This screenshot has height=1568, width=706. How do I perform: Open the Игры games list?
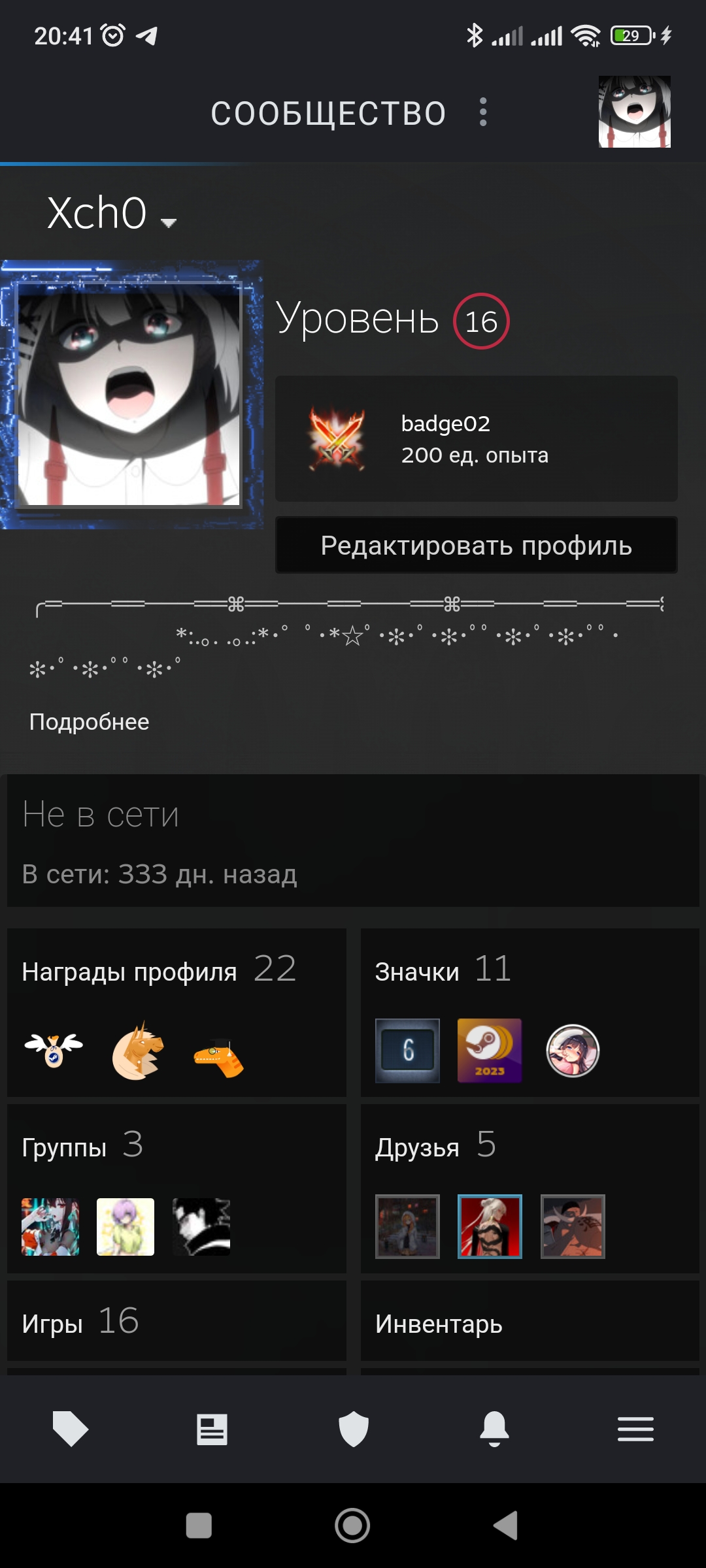(x=176, y=1321)
